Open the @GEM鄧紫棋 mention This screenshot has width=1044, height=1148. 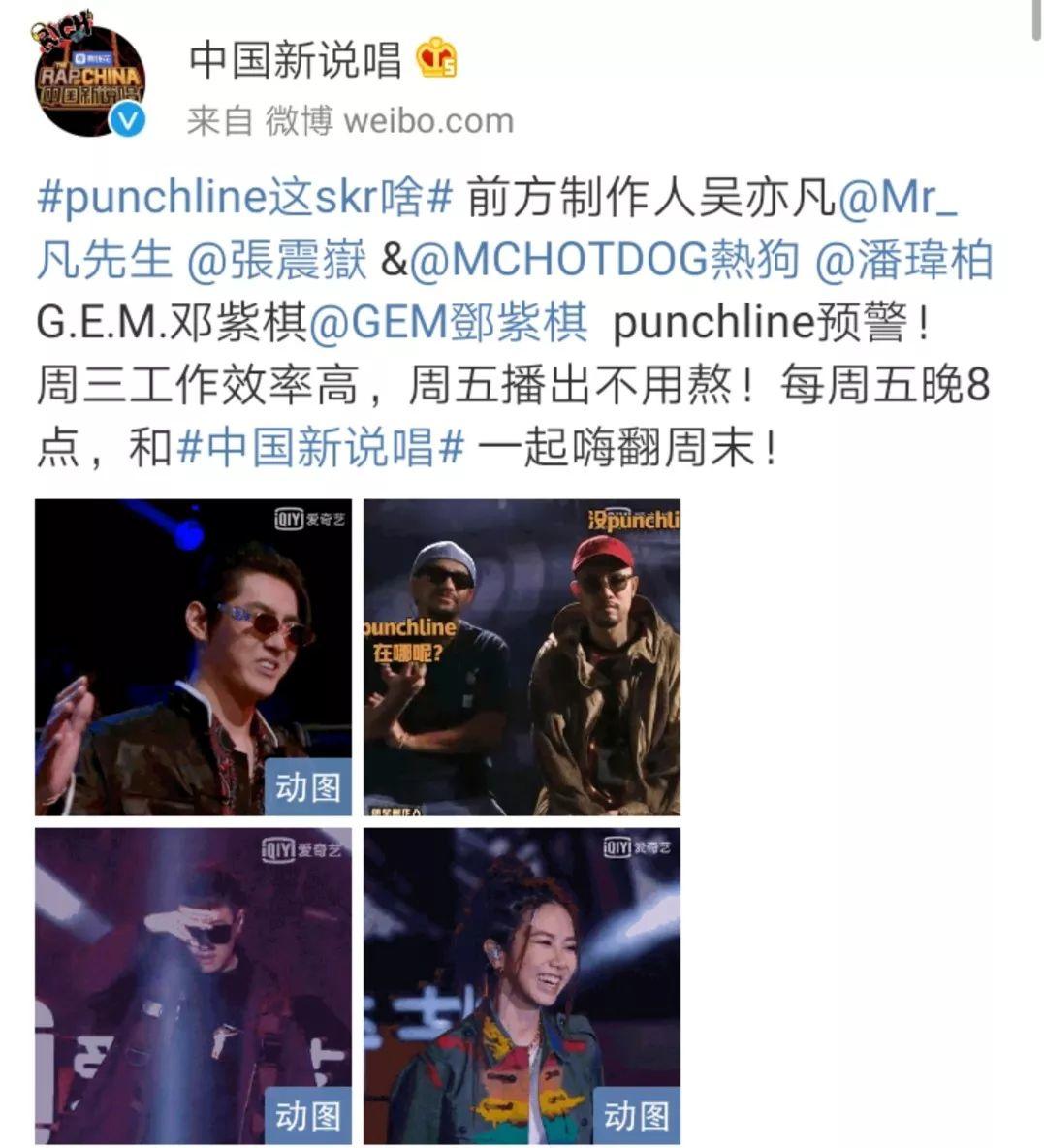click(448, 324)
